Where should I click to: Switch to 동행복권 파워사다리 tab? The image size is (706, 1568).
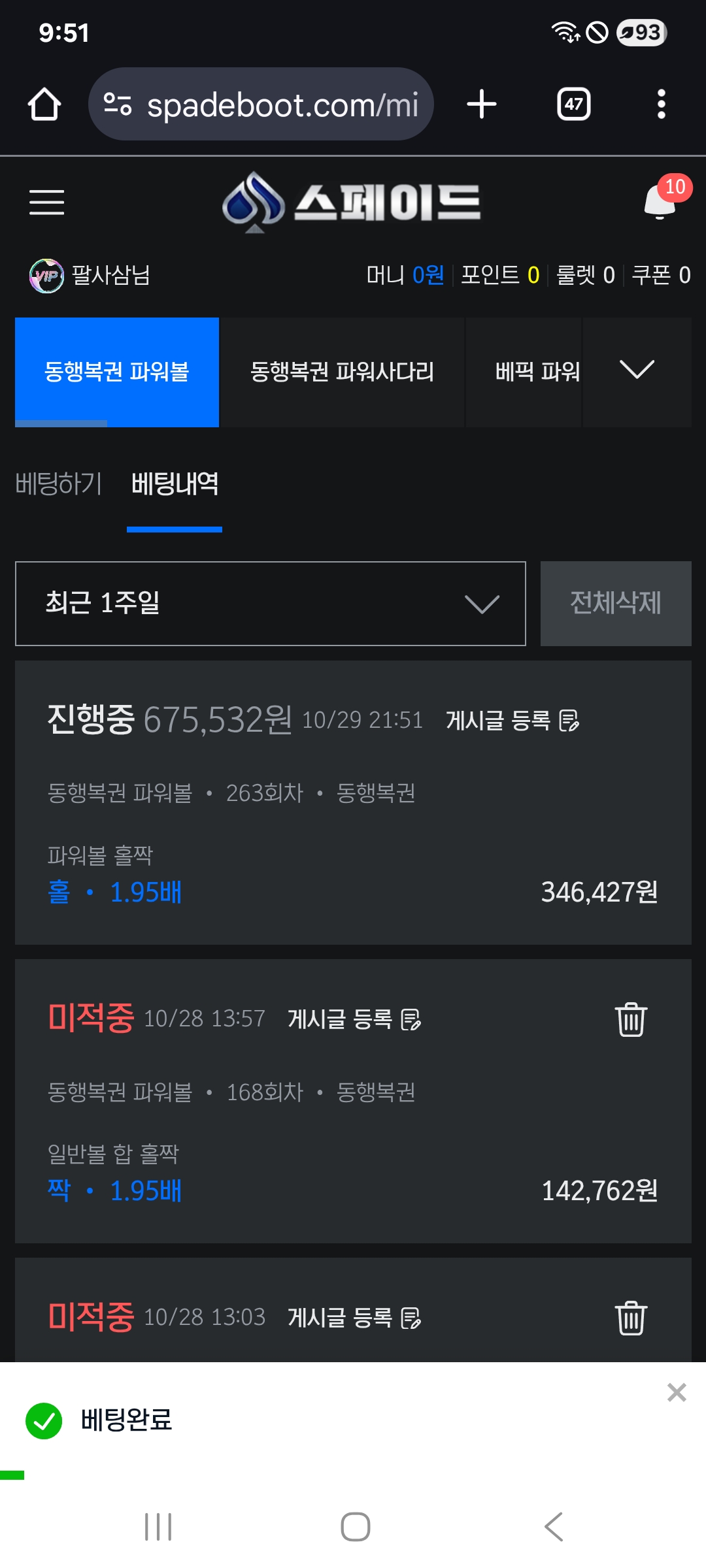point(342,372)
